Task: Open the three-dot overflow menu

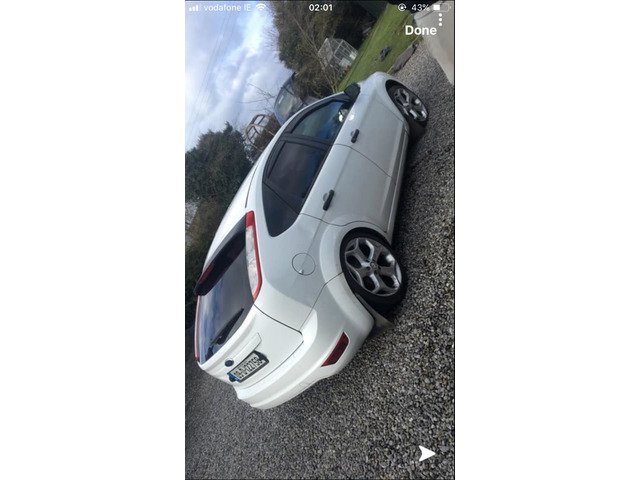Action: [x=440, y=19]
